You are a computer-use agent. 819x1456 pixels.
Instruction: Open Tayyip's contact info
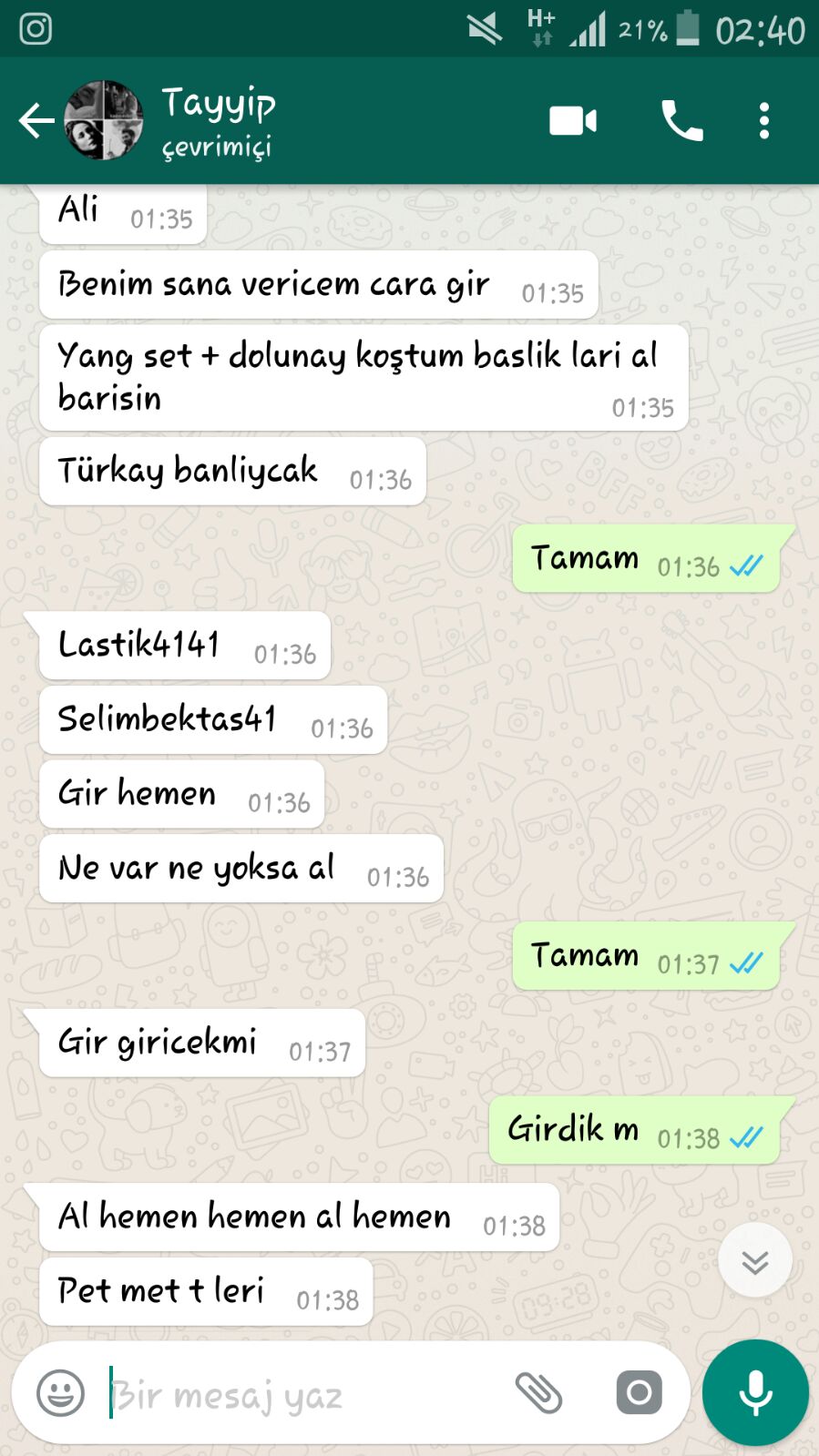click(218, 120)
